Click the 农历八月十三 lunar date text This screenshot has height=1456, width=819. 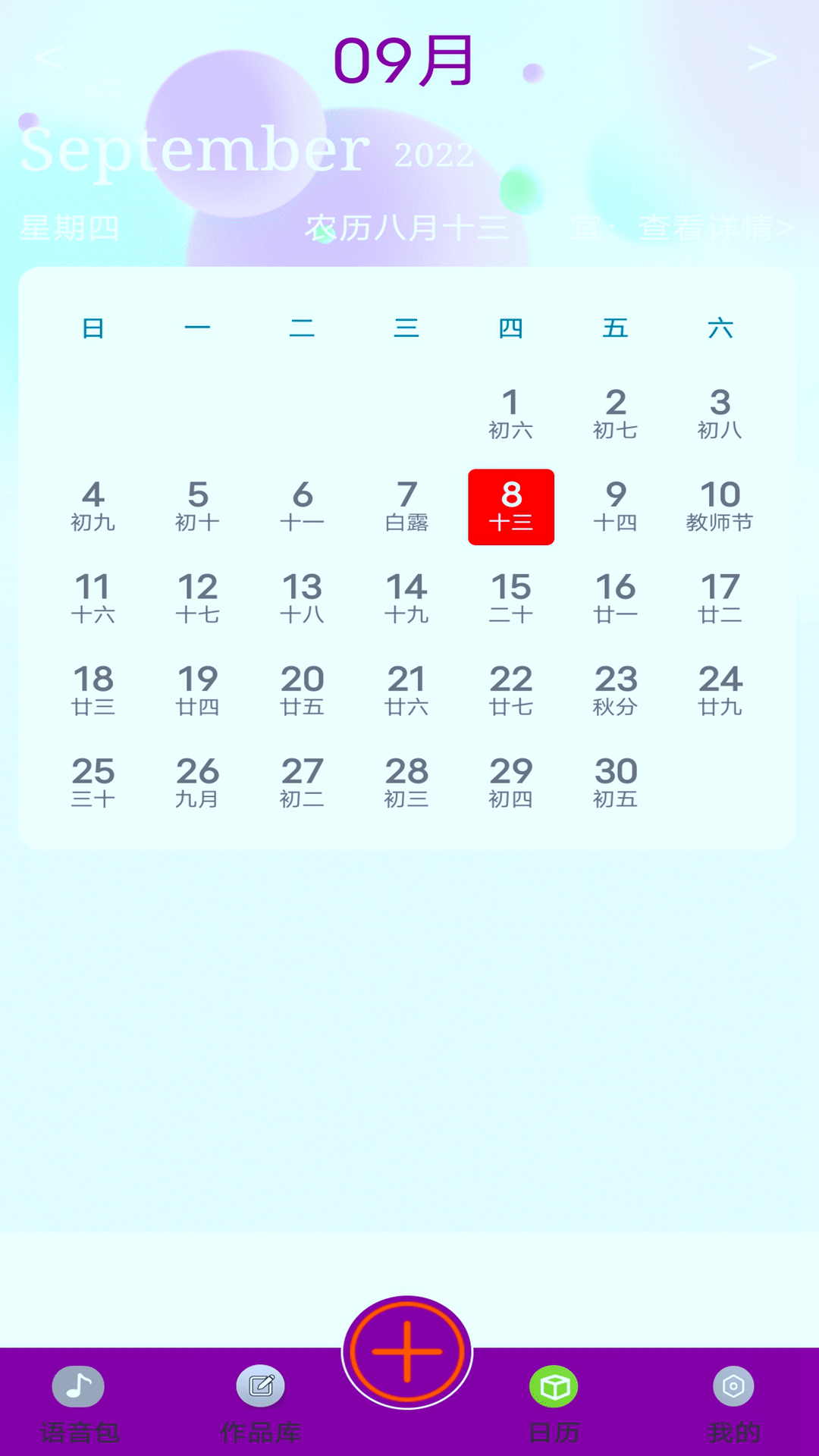point(409,226)
